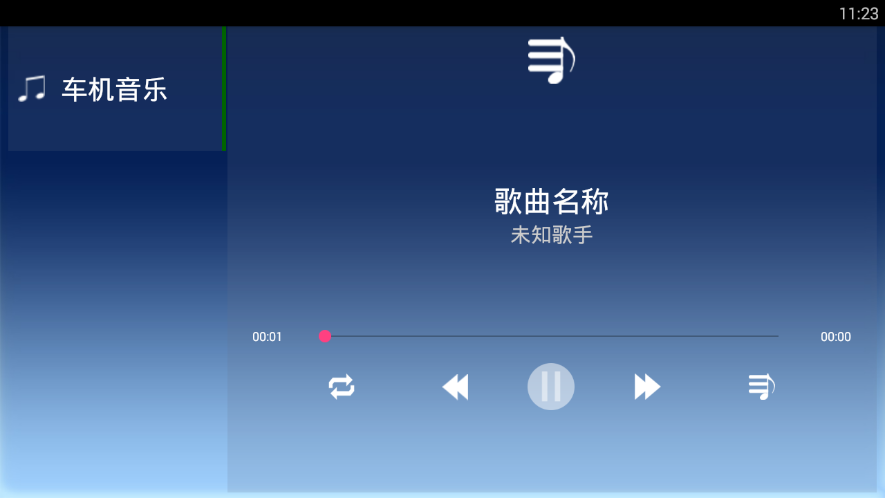Pause the current song

[551, 387]
